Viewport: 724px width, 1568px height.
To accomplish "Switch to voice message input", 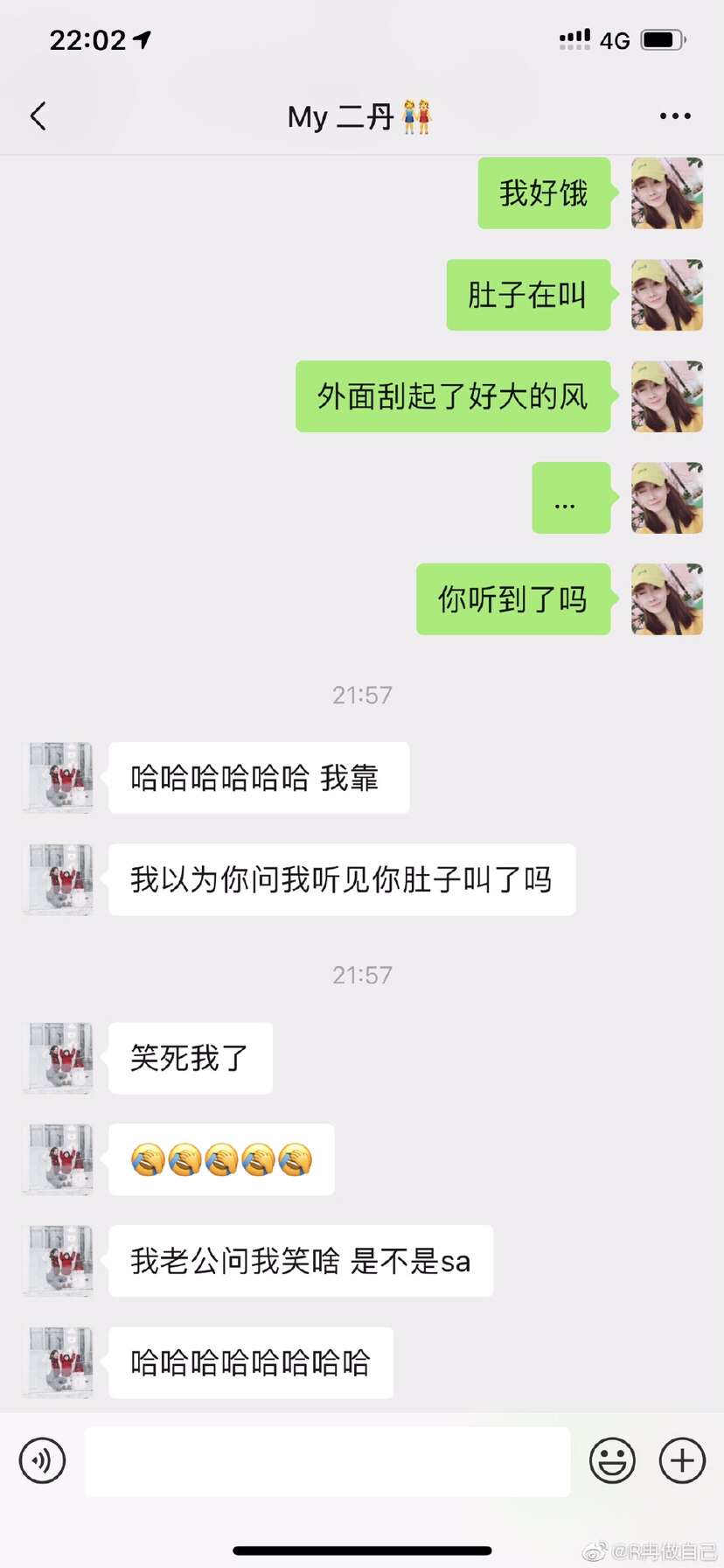I will [42, 1460].
